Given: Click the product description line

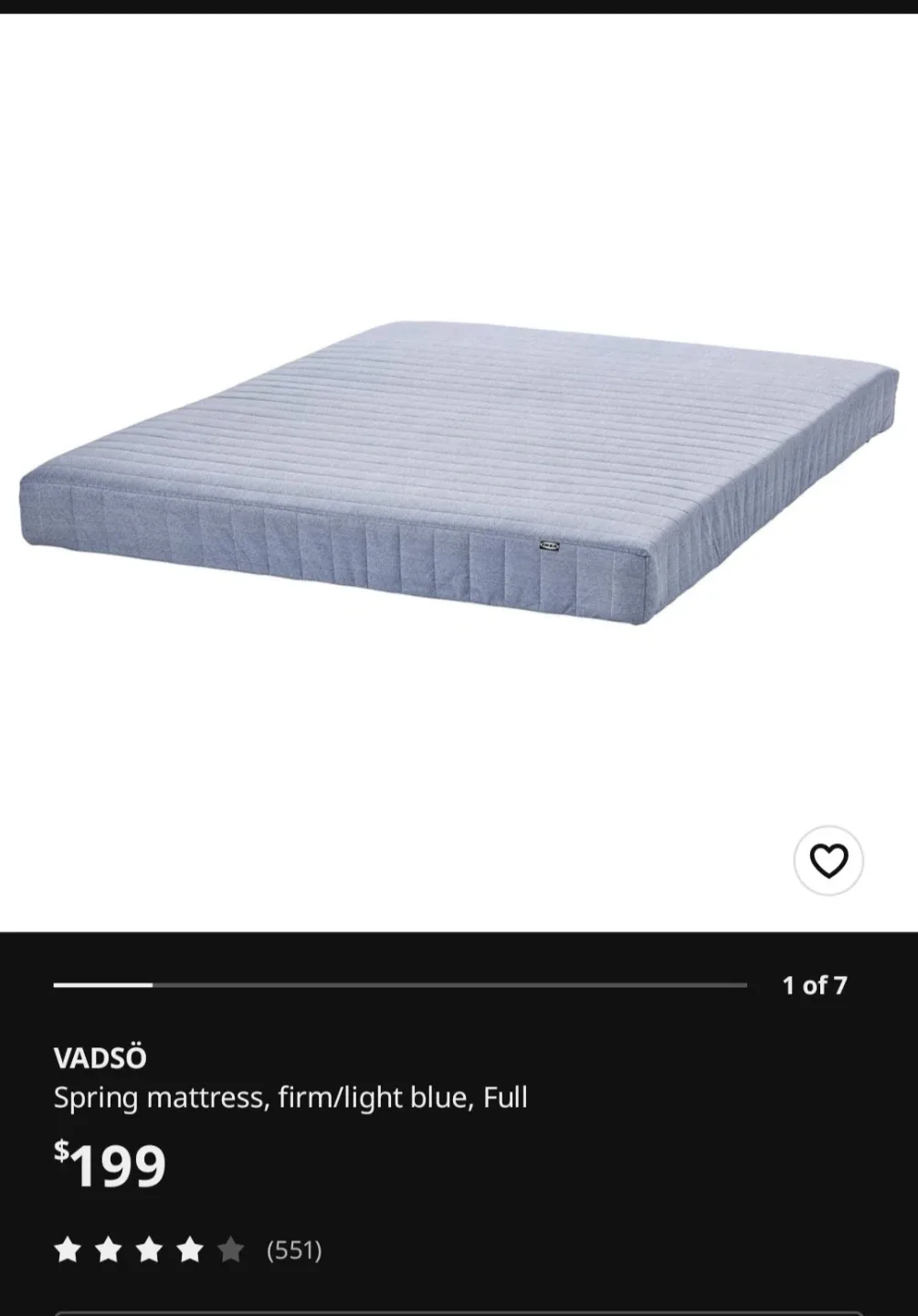Looking at the screenshot, I should point(290,1098).
